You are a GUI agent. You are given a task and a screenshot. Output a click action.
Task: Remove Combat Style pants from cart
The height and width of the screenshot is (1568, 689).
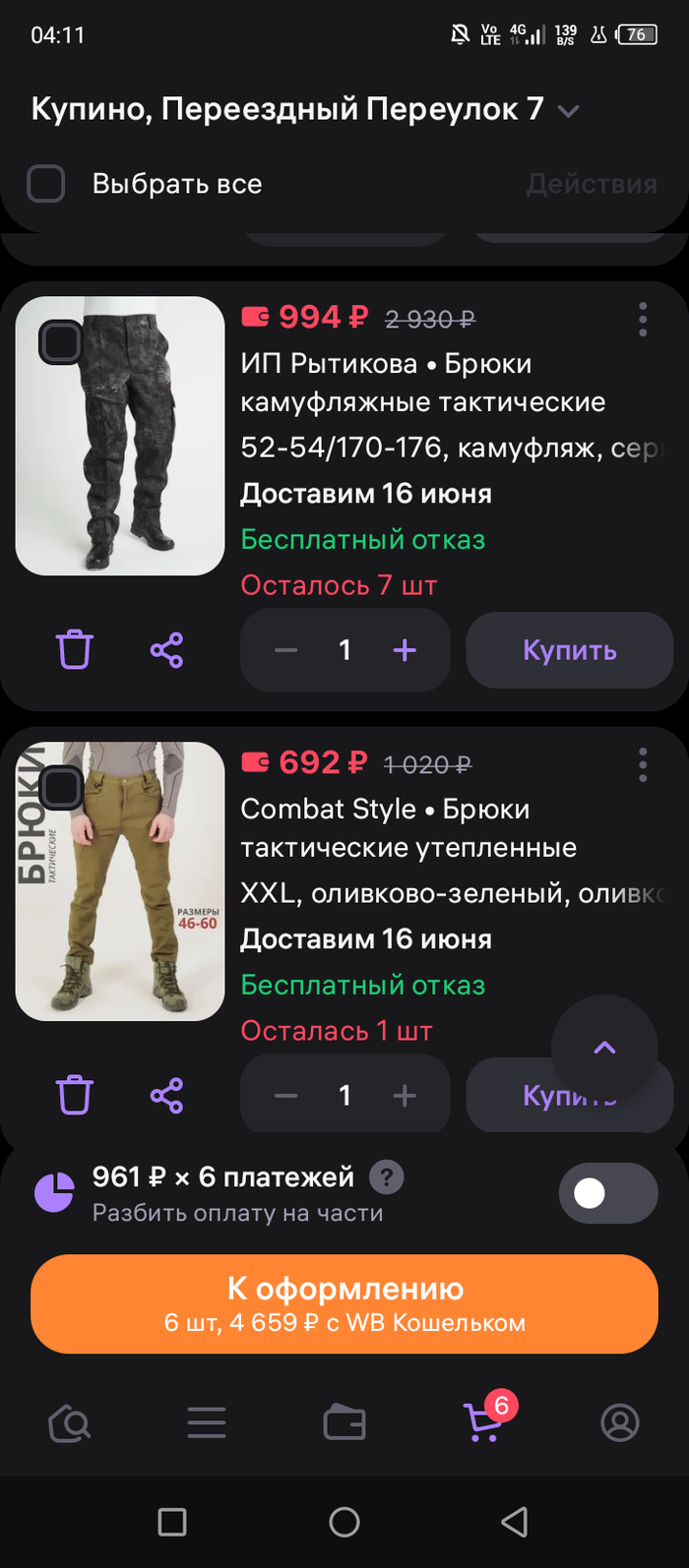75,1095
